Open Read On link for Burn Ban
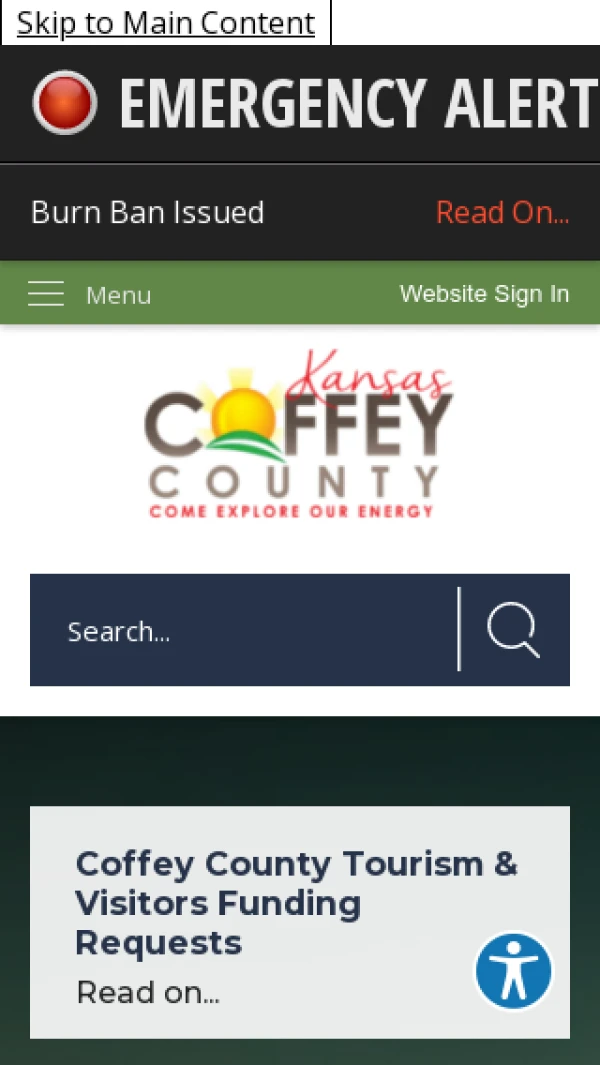This screenshot has height=1065, width=600. point(502,212)
